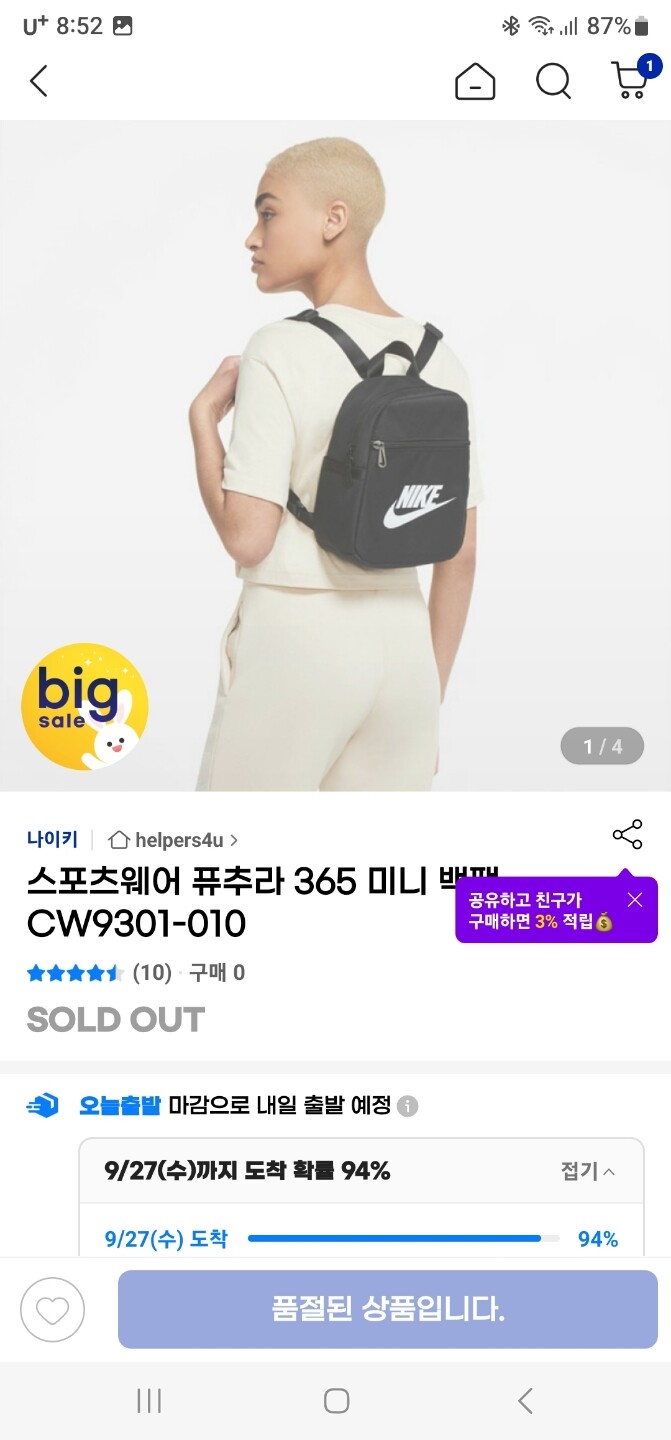Tap the big sale badge
The width and height of the screenshot is (671, 1440).
click(x=85, y=707)
